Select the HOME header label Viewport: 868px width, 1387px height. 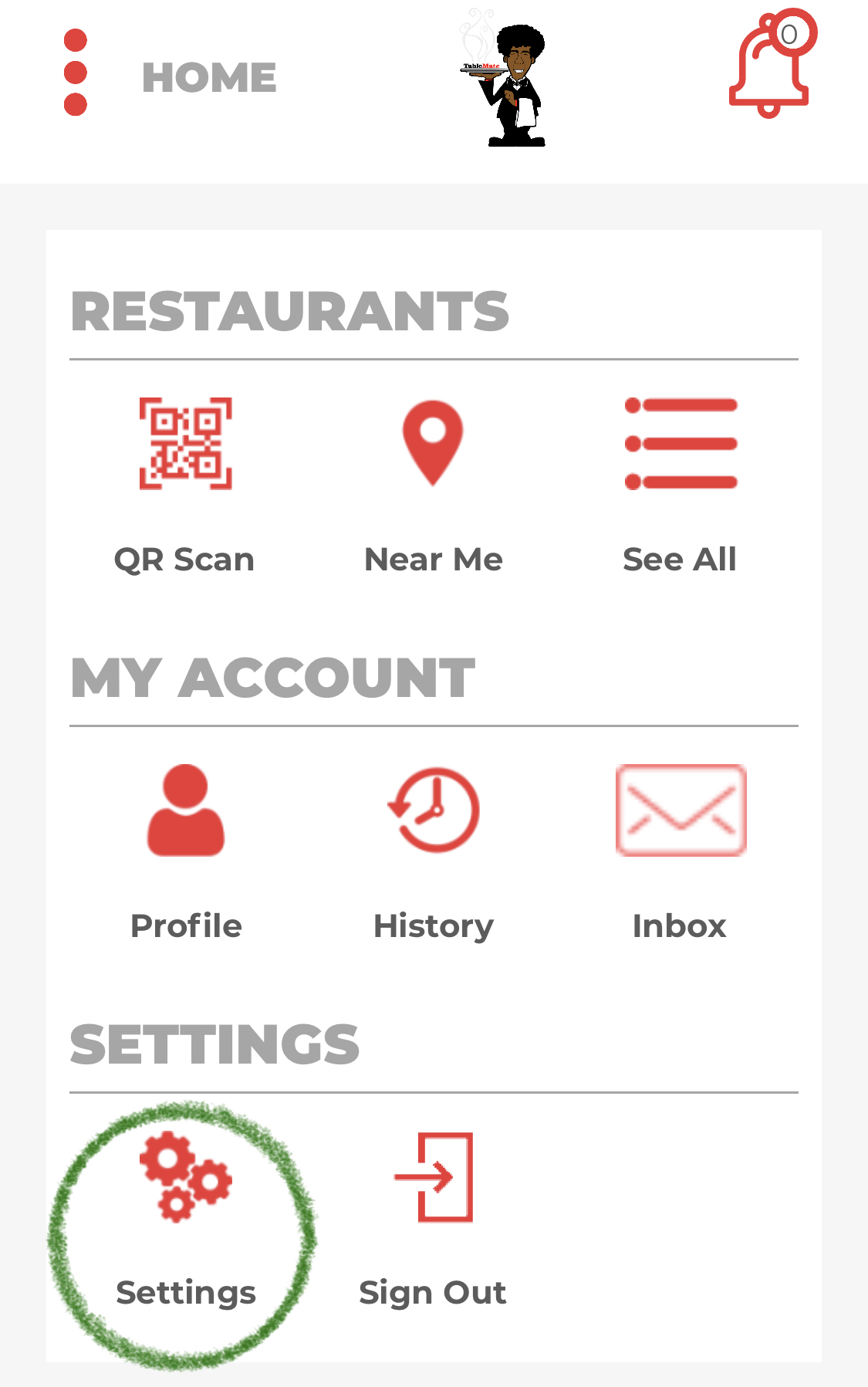pos(209,76)
